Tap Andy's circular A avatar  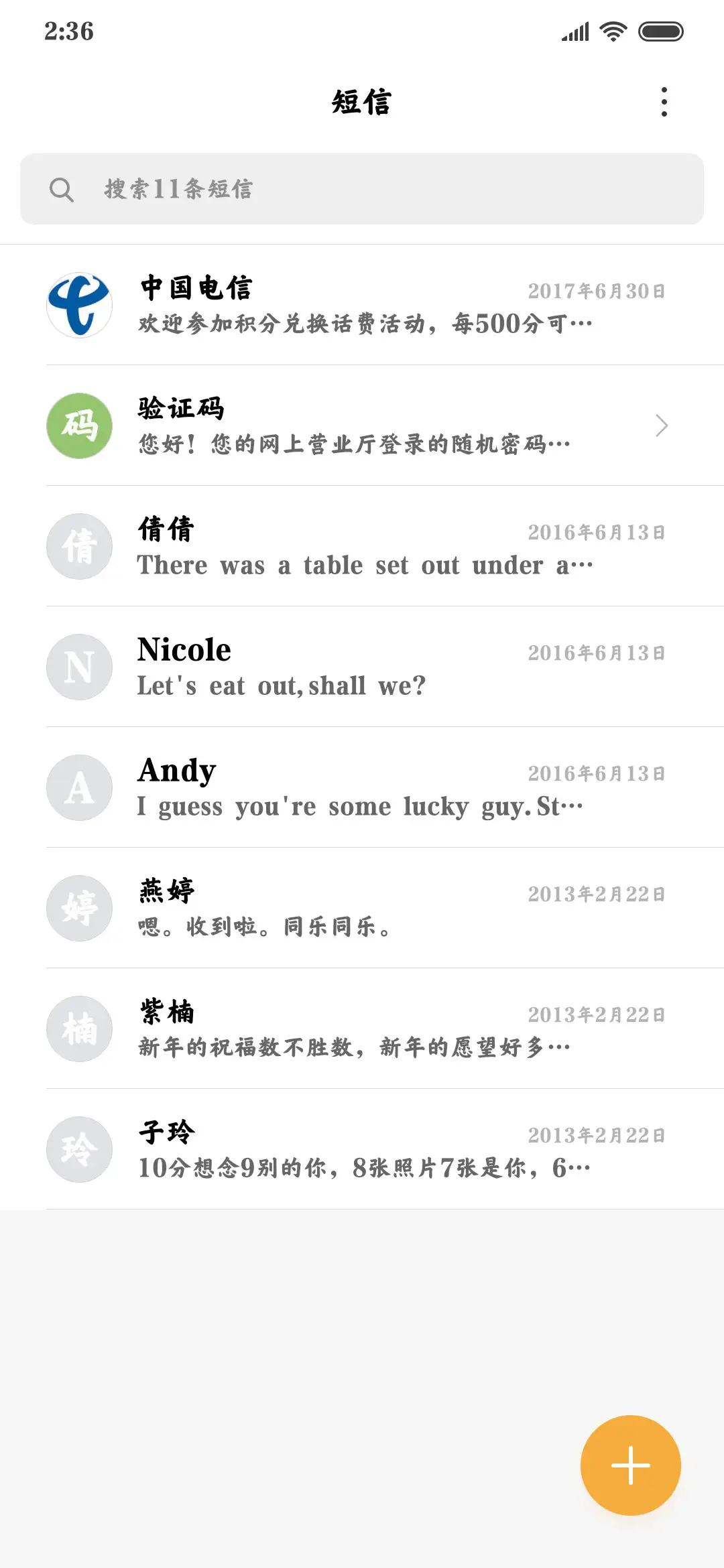click(x=78, y=787)
